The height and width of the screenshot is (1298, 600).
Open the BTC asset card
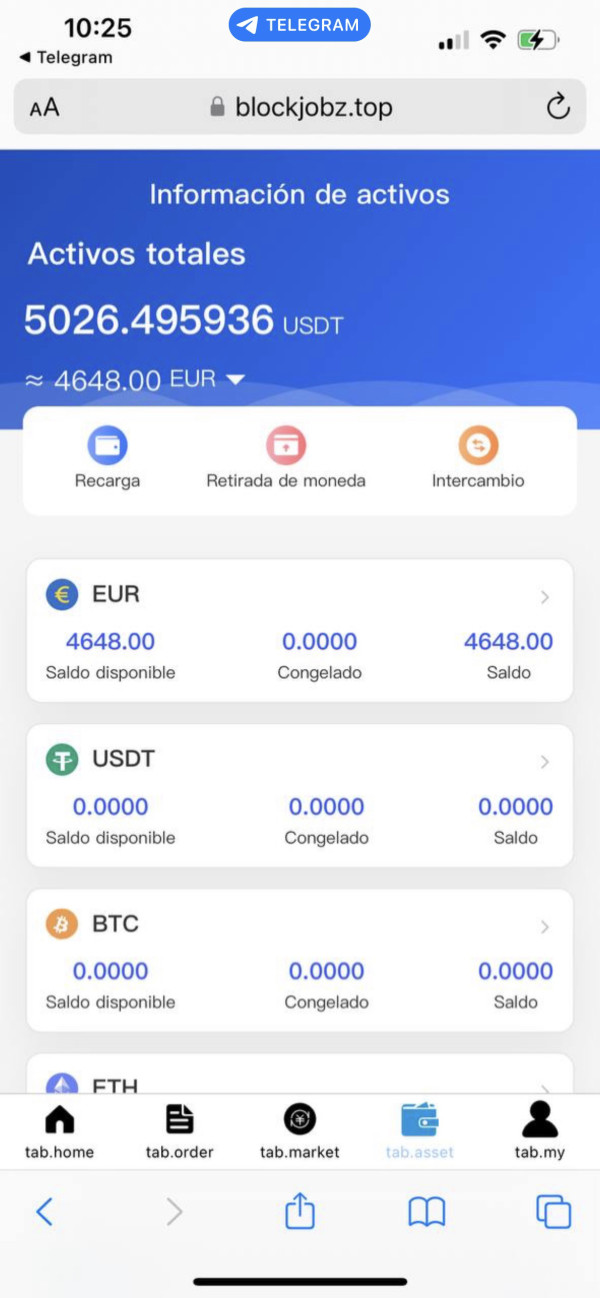pos(300,961)
